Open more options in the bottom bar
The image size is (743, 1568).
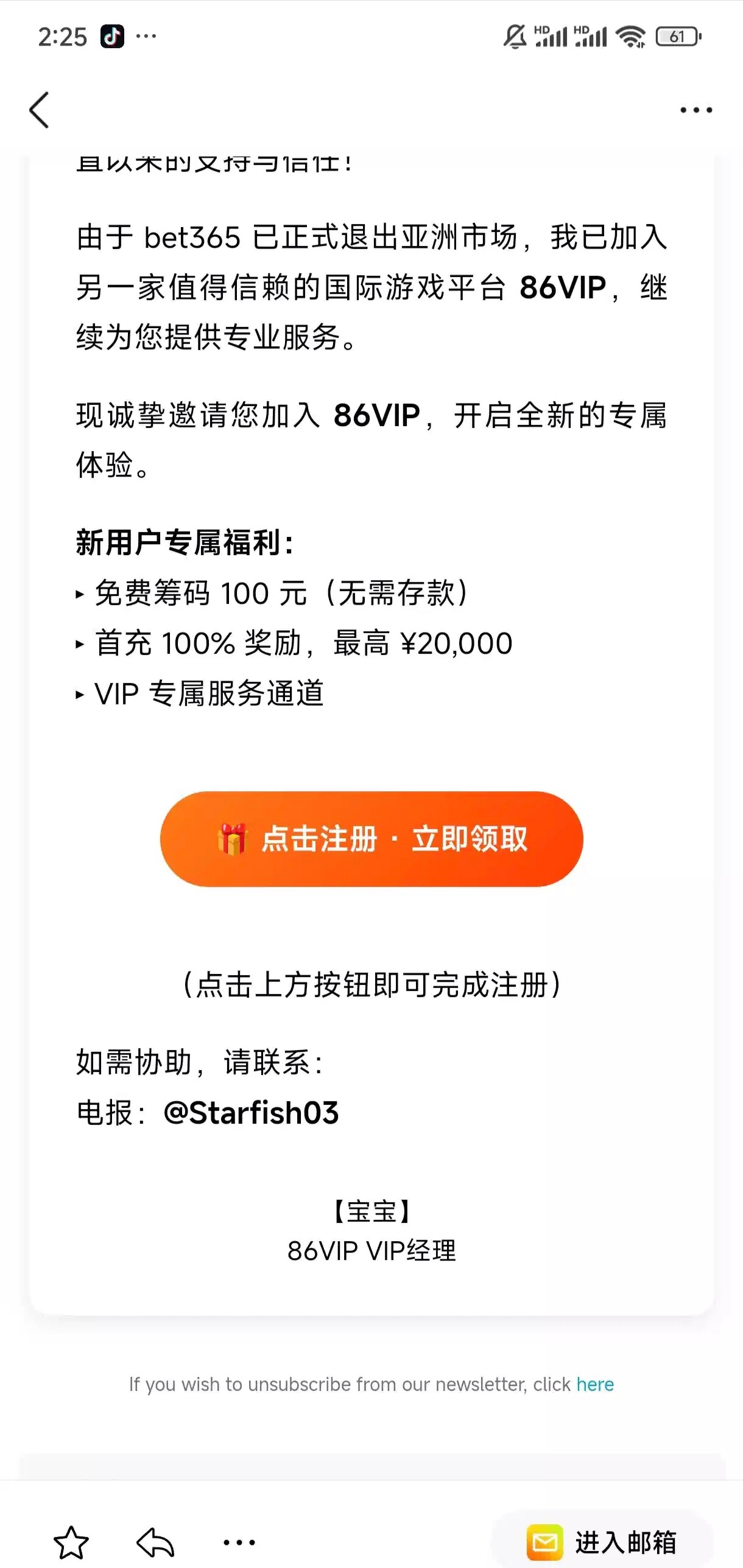[x=239, y=1542]
